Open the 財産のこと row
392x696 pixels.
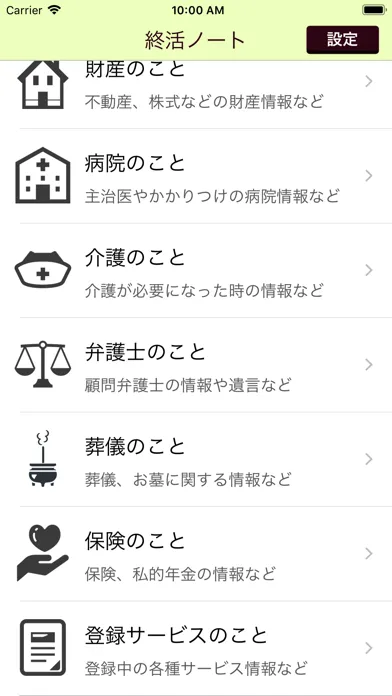click(x=196, y=95)
